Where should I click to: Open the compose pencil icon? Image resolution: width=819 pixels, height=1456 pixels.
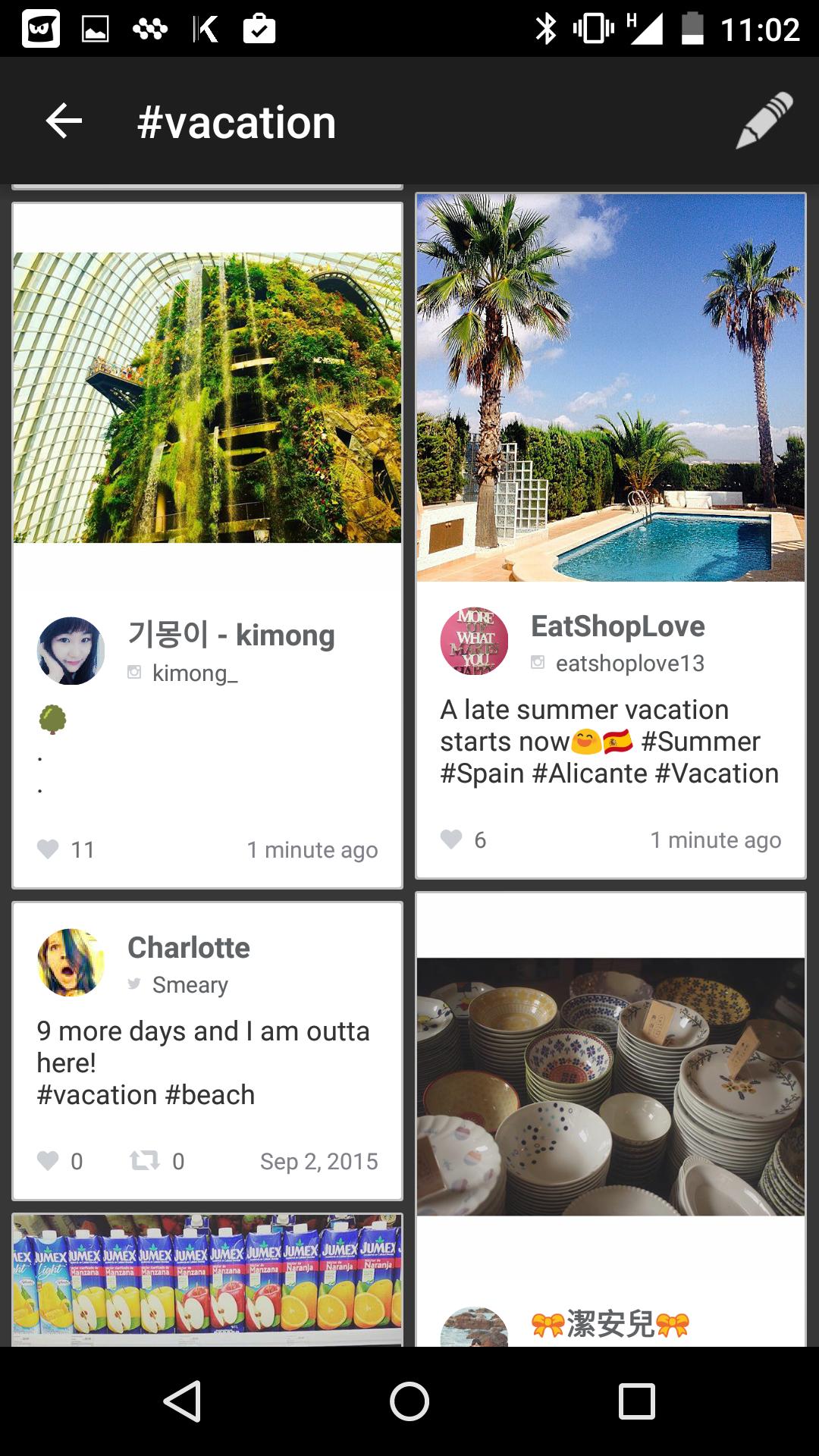pos(763,121)
